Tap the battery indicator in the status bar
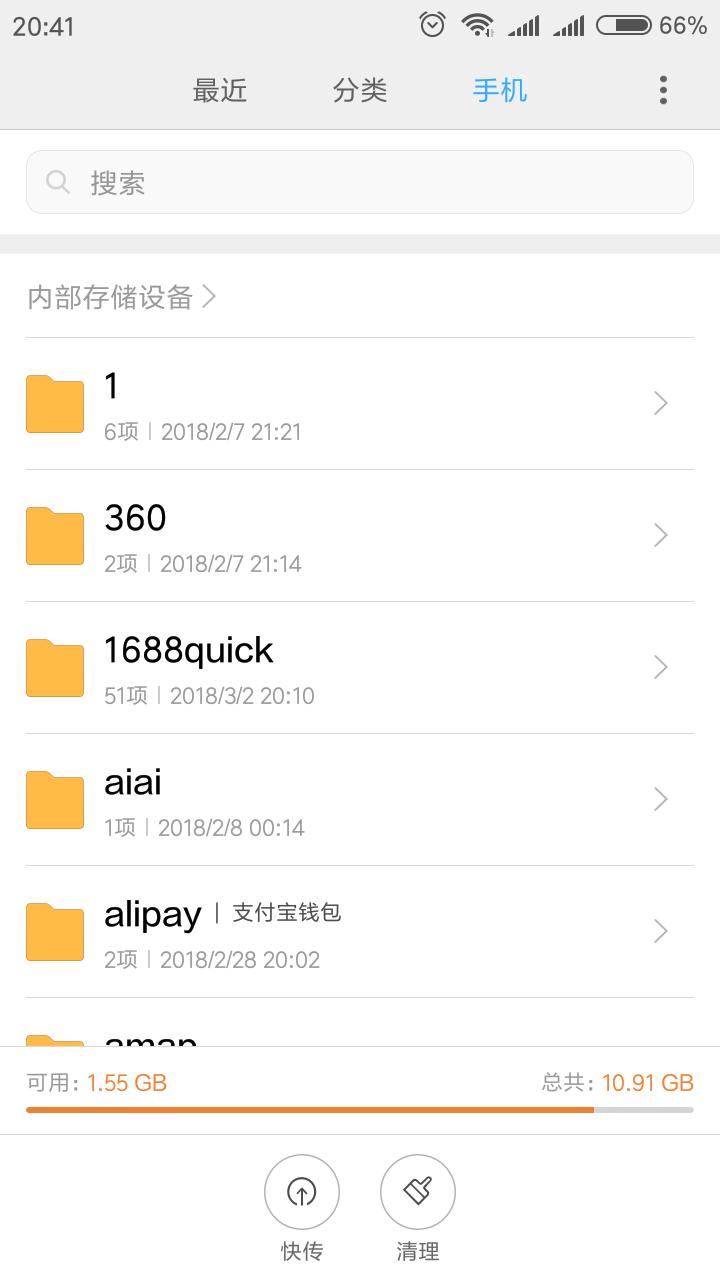Image resolution: width=720 pixels, height=1280 pixels. 624,24
